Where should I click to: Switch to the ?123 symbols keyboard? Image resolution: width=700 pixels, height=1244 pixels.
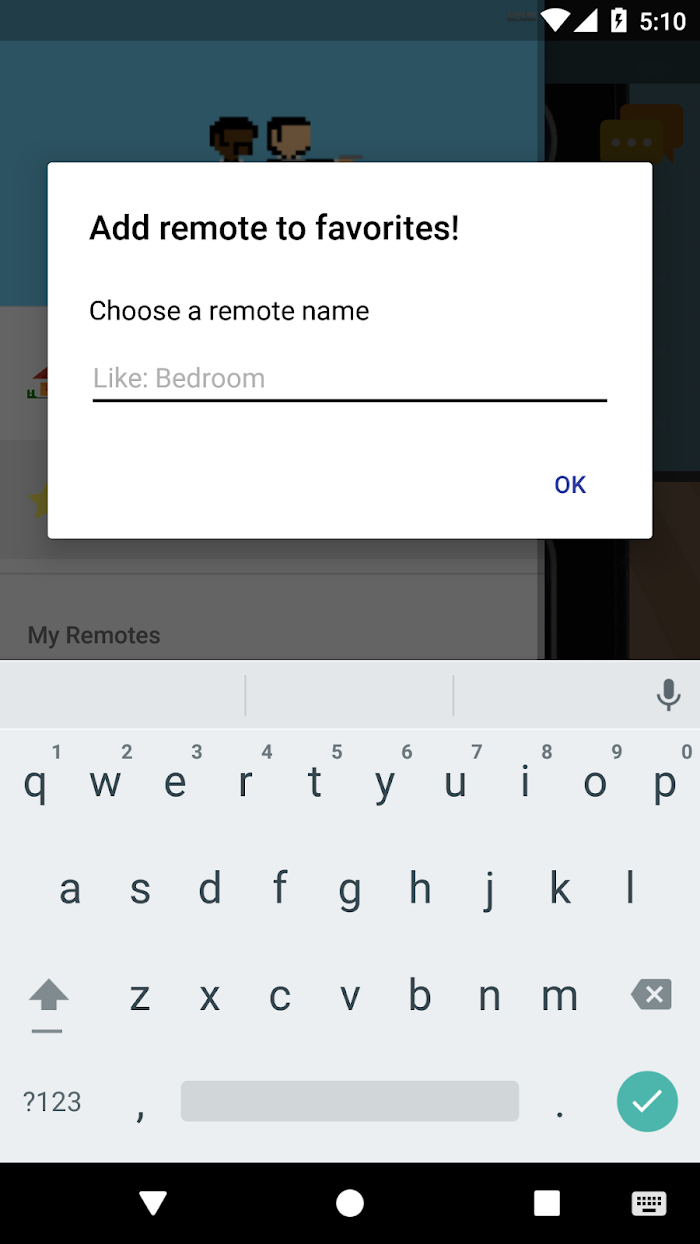(52, 1102)
